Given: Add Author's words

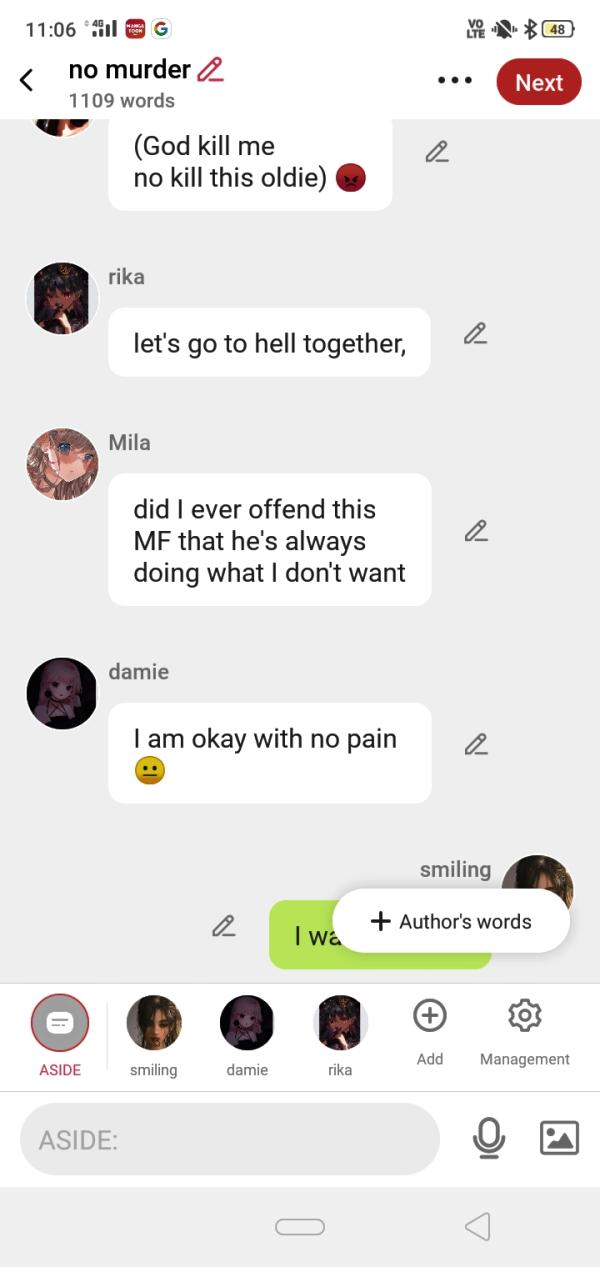Looking at the screenshot, I should pos(452,922).
